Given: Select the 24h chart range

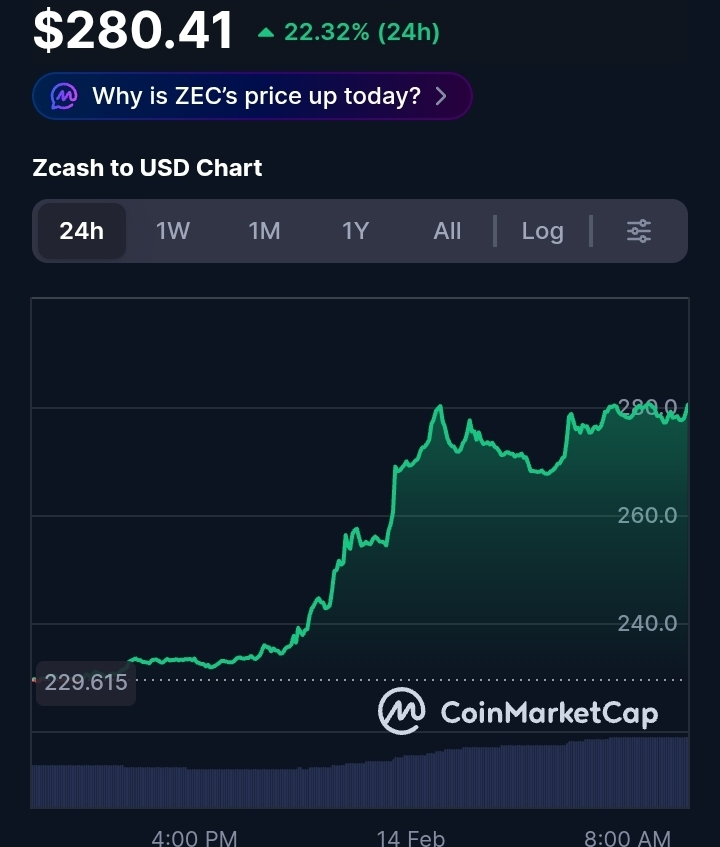Looking at the screenshot, I should tap(81, 231).
